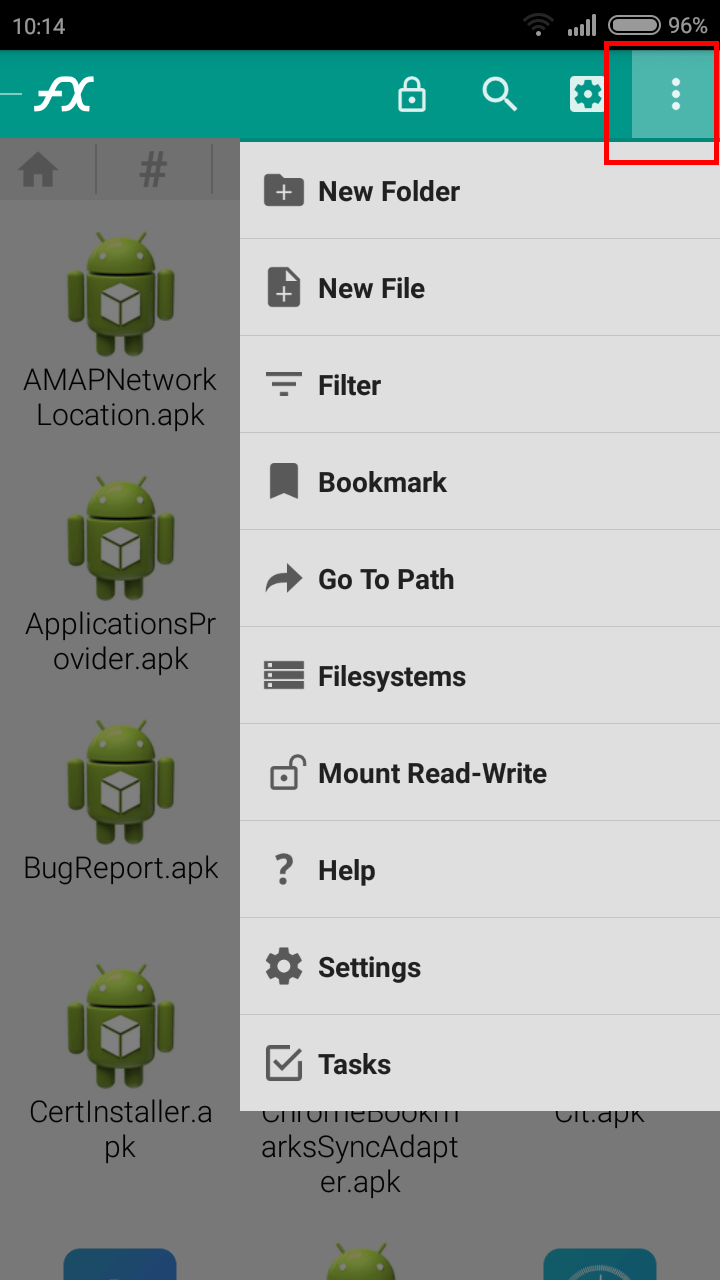Tap the padlock icon in toolbar
720x1280 pixels.
point(411,95)
